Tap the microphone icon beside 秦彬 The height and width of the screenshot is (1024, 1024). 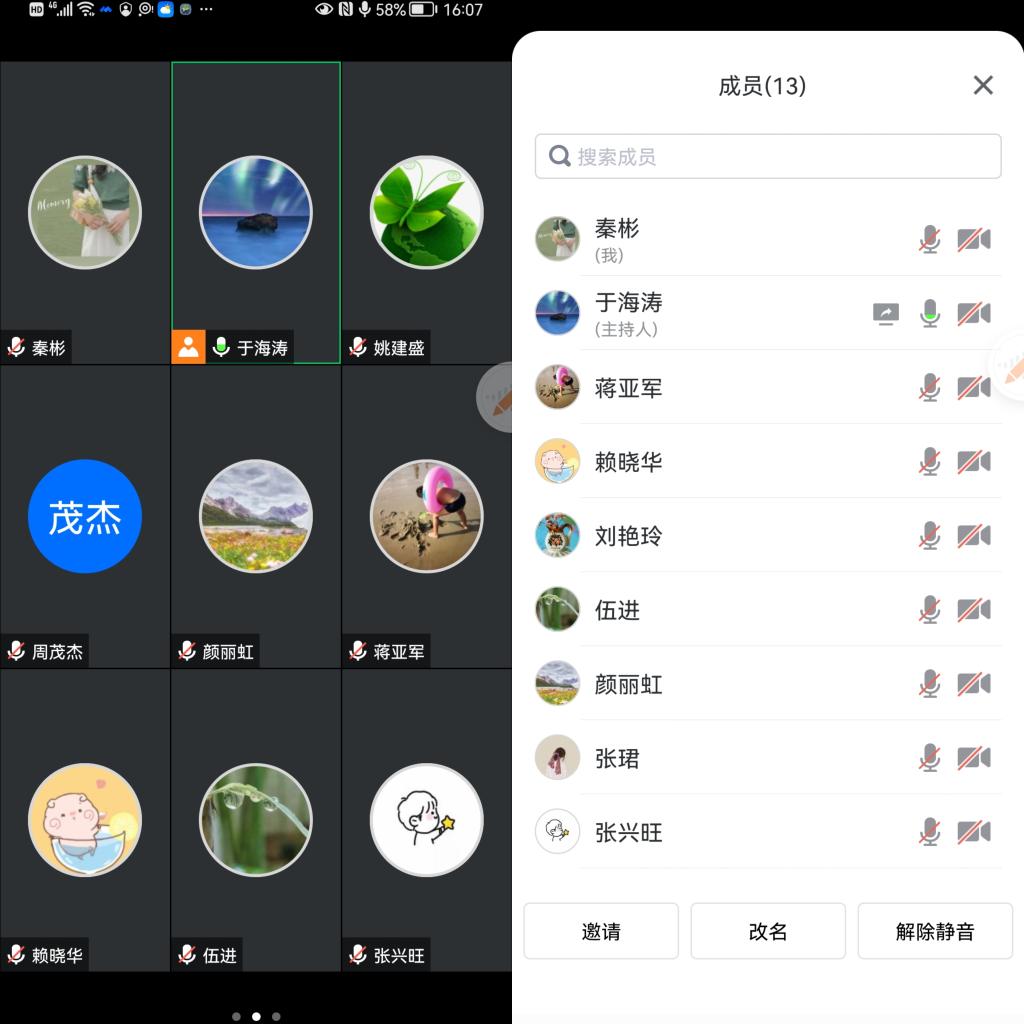pos(930,240)
